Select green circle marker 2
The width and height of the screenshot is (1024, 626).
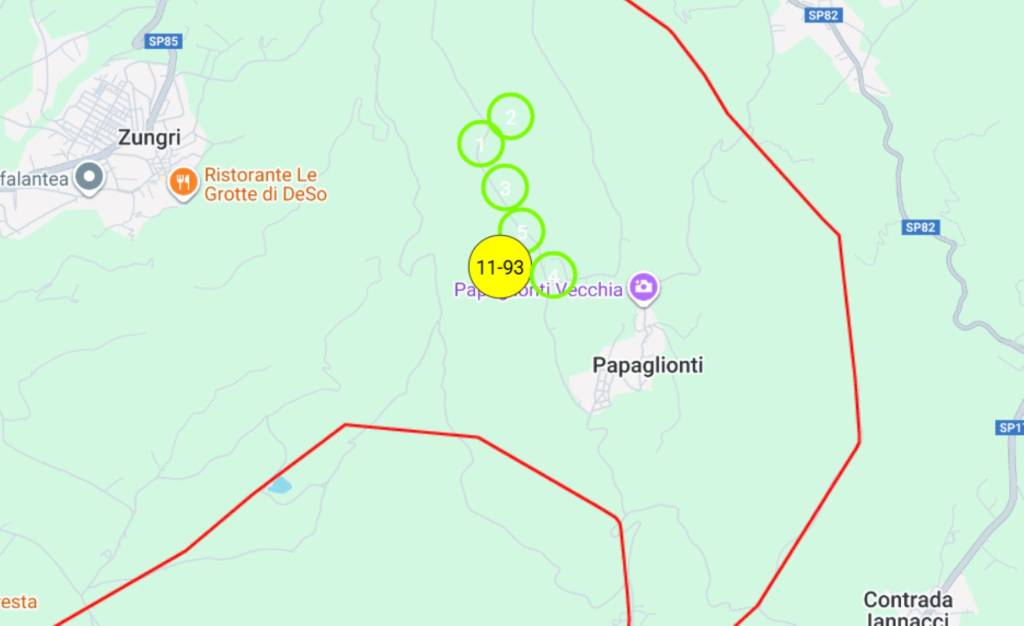(x=511, y=117)
